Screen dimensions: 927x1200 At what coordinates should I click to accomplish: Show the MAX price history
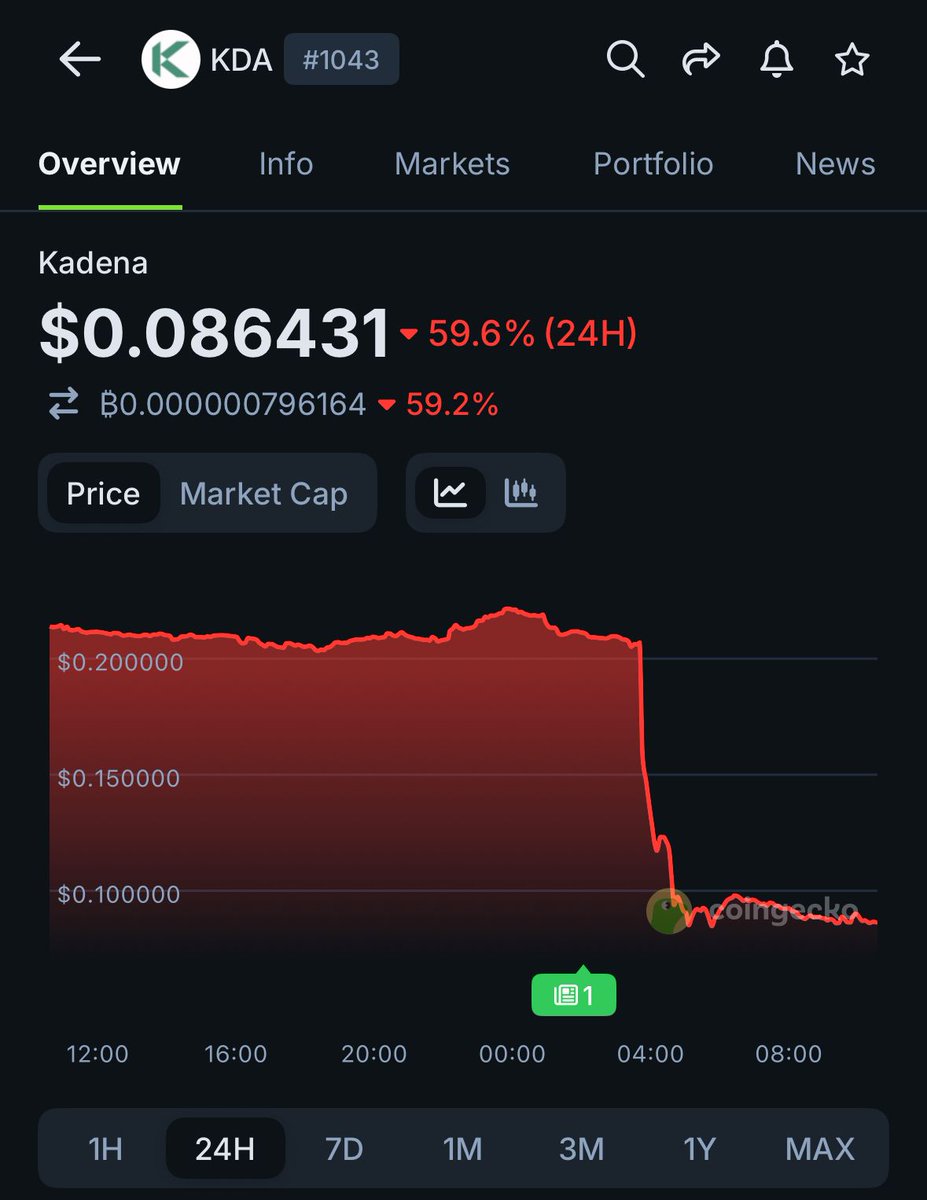[x=820, y=1149]
